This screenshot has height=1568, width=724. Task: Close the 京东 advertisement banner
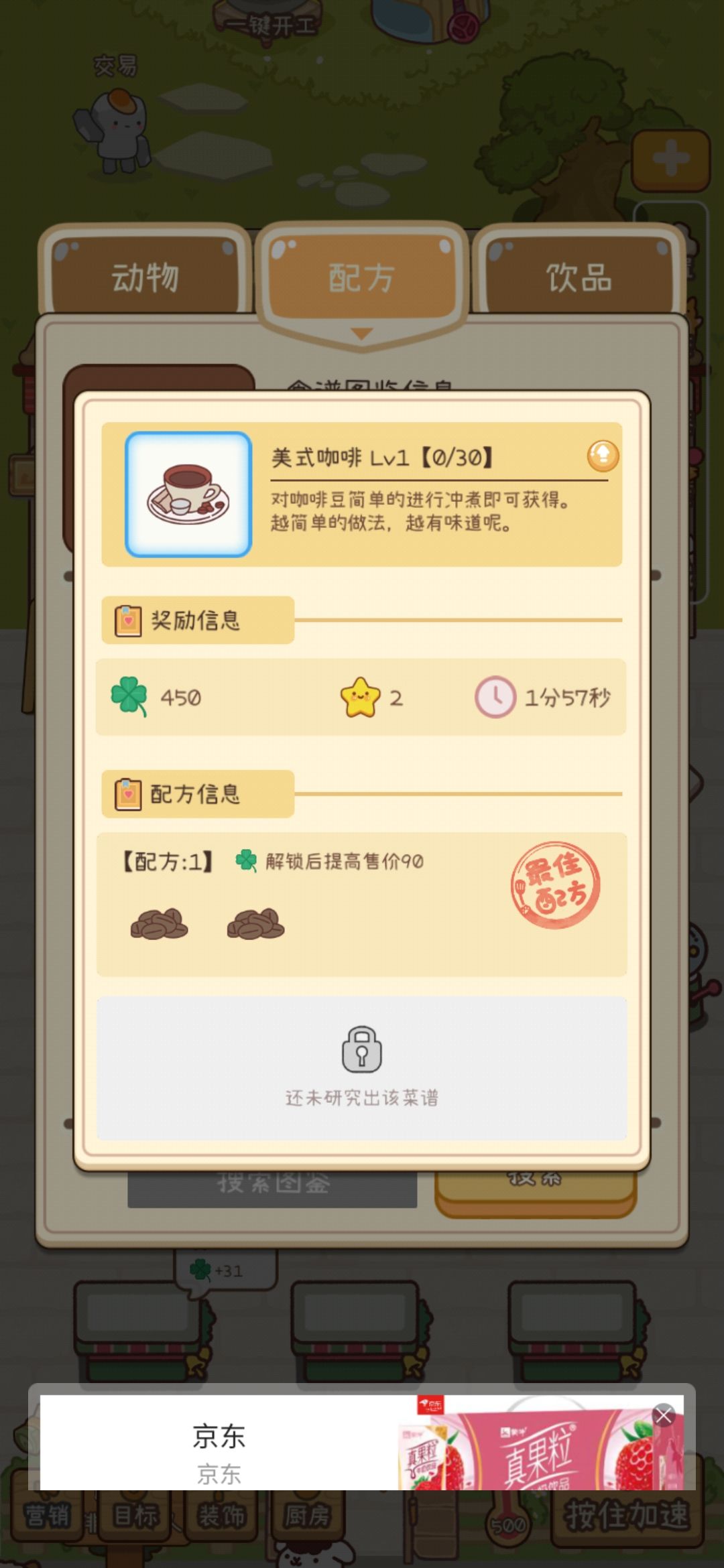pyautogui.click(x=664, y=1416)
